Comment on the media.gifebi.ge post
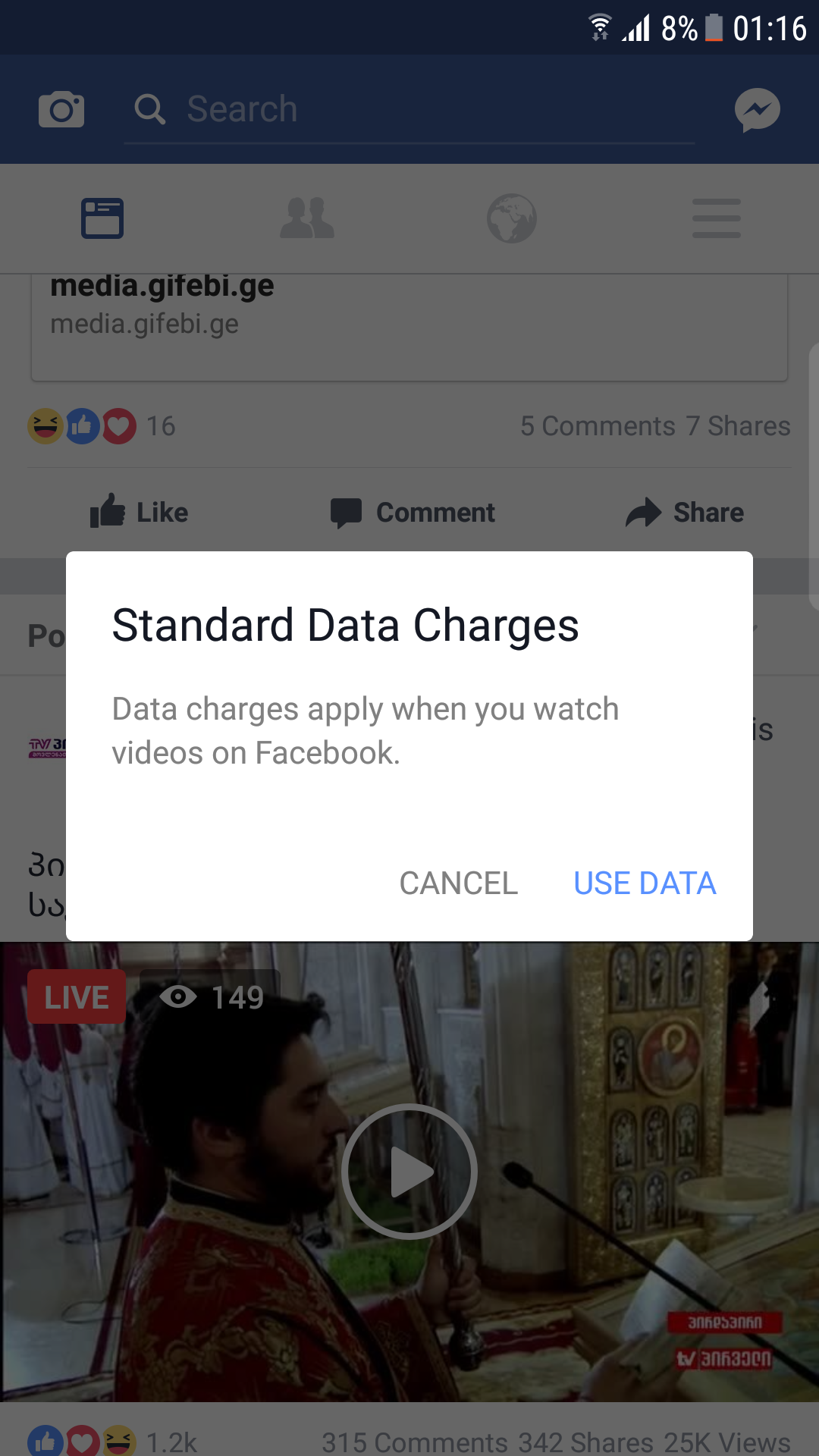 pyautogui.click(x=413, y=513)
